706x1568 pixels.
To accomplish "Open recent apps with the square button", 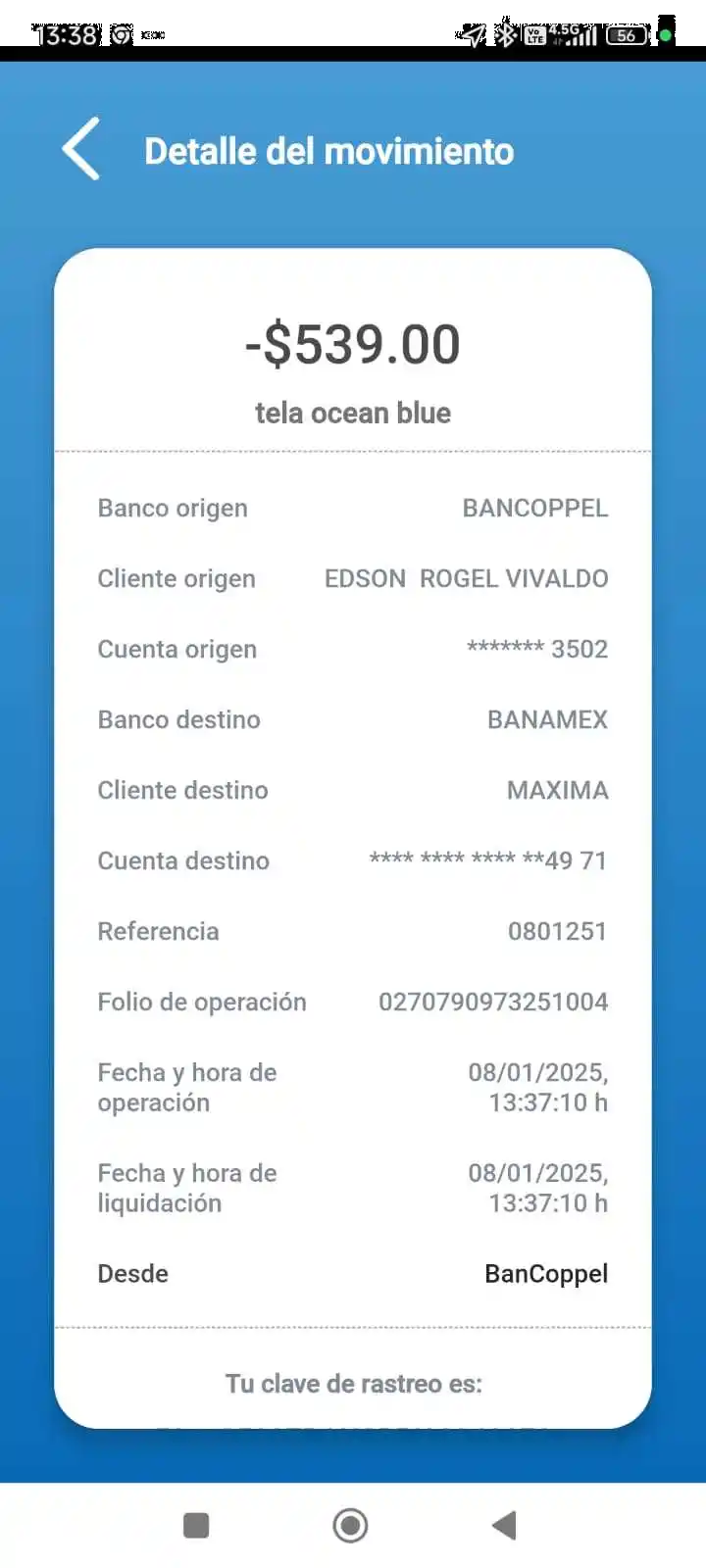I will coord(196,1525).
